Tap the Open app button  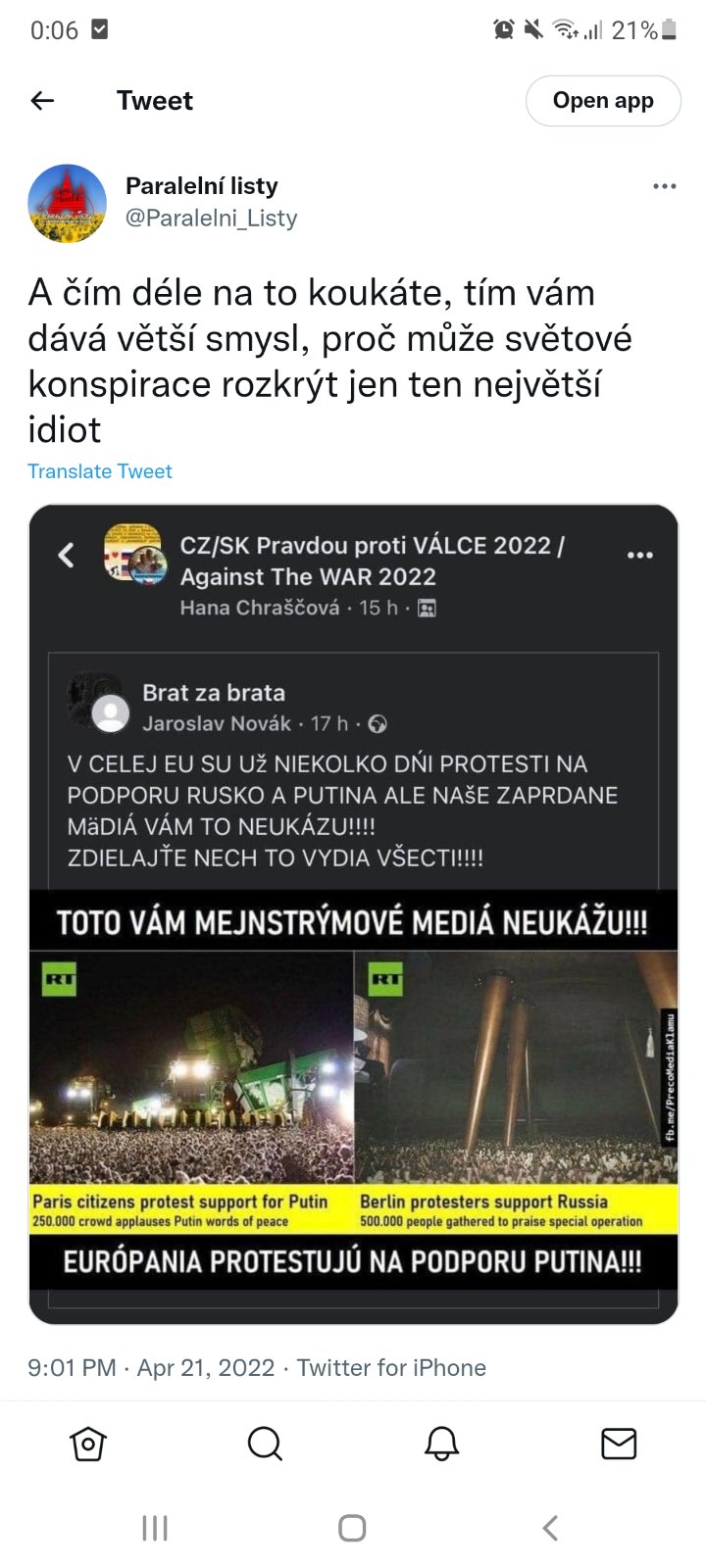(x=603, y=100)
